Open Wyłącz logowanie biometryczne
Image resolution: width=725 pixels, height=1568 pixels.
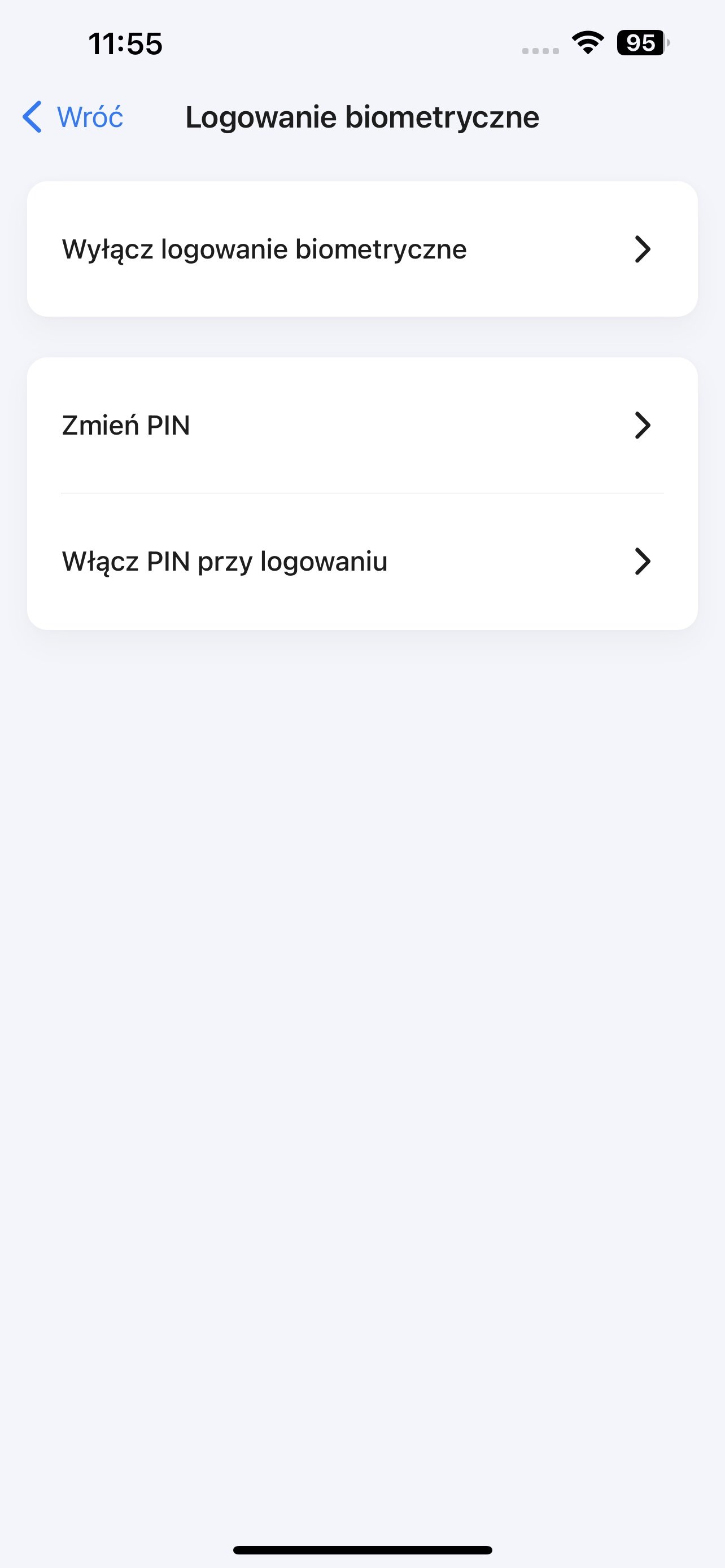coord(362,249)
